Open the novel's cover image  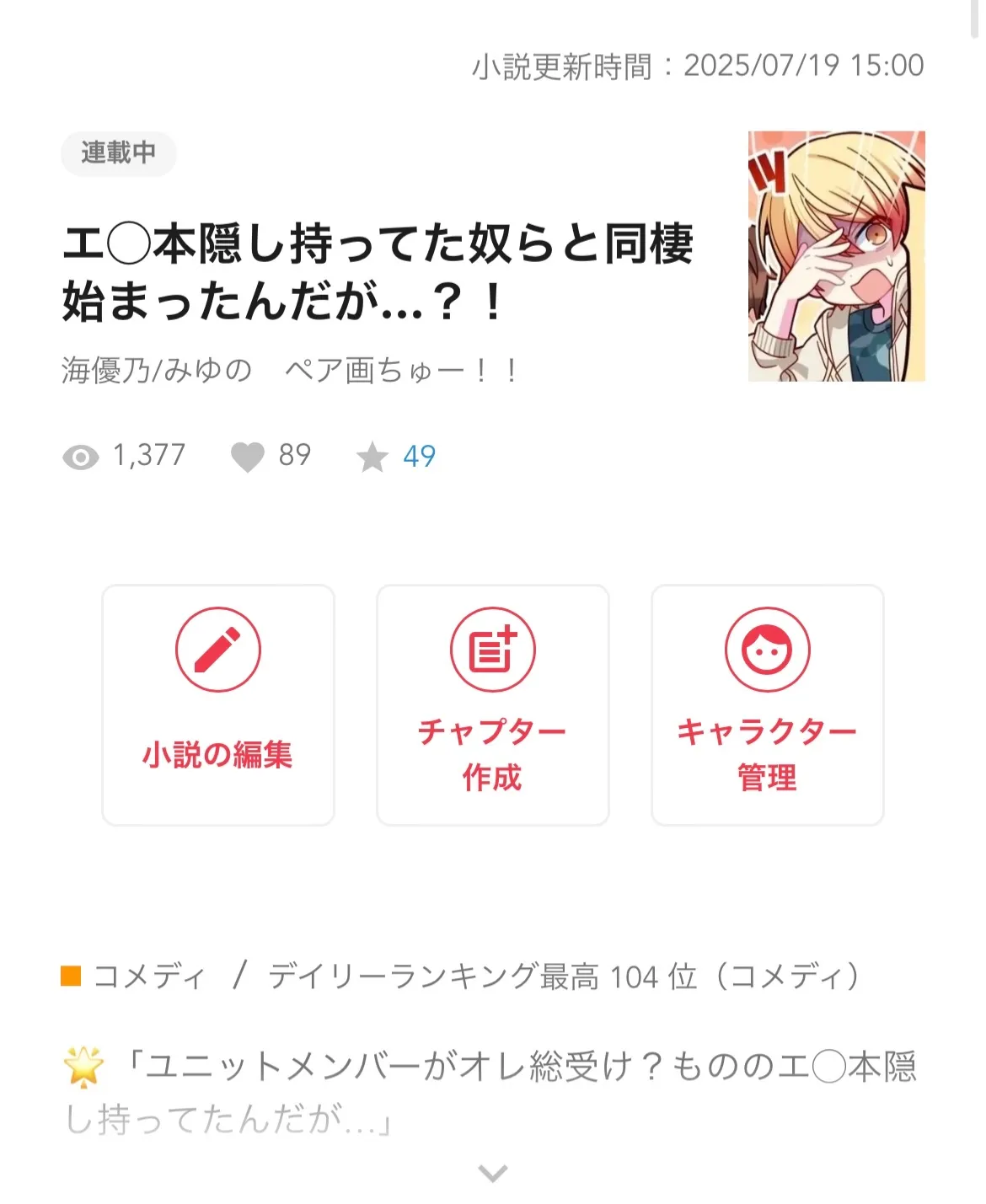(x=836, y=256)
